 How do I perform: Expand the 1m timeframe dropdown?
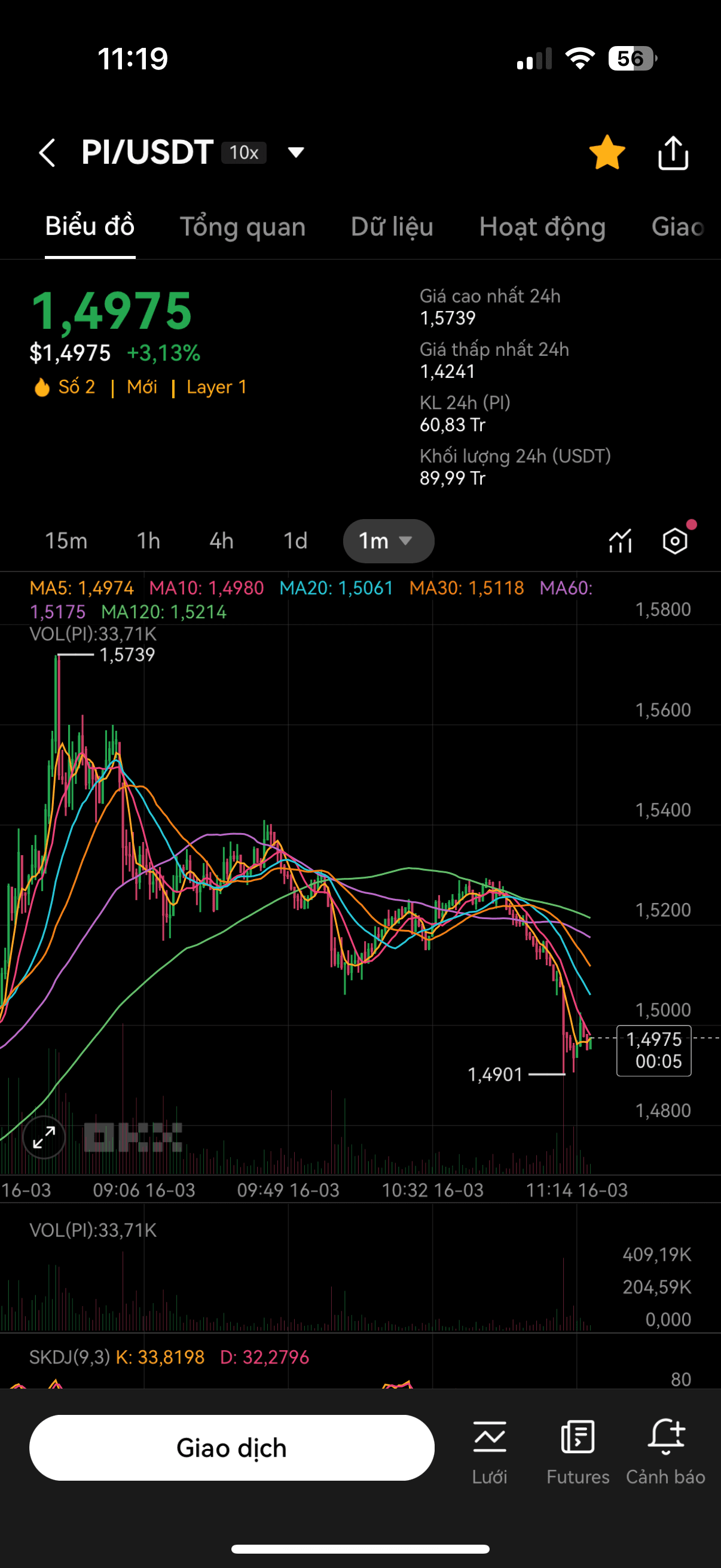pyautogui.click(x=388, y=541)
